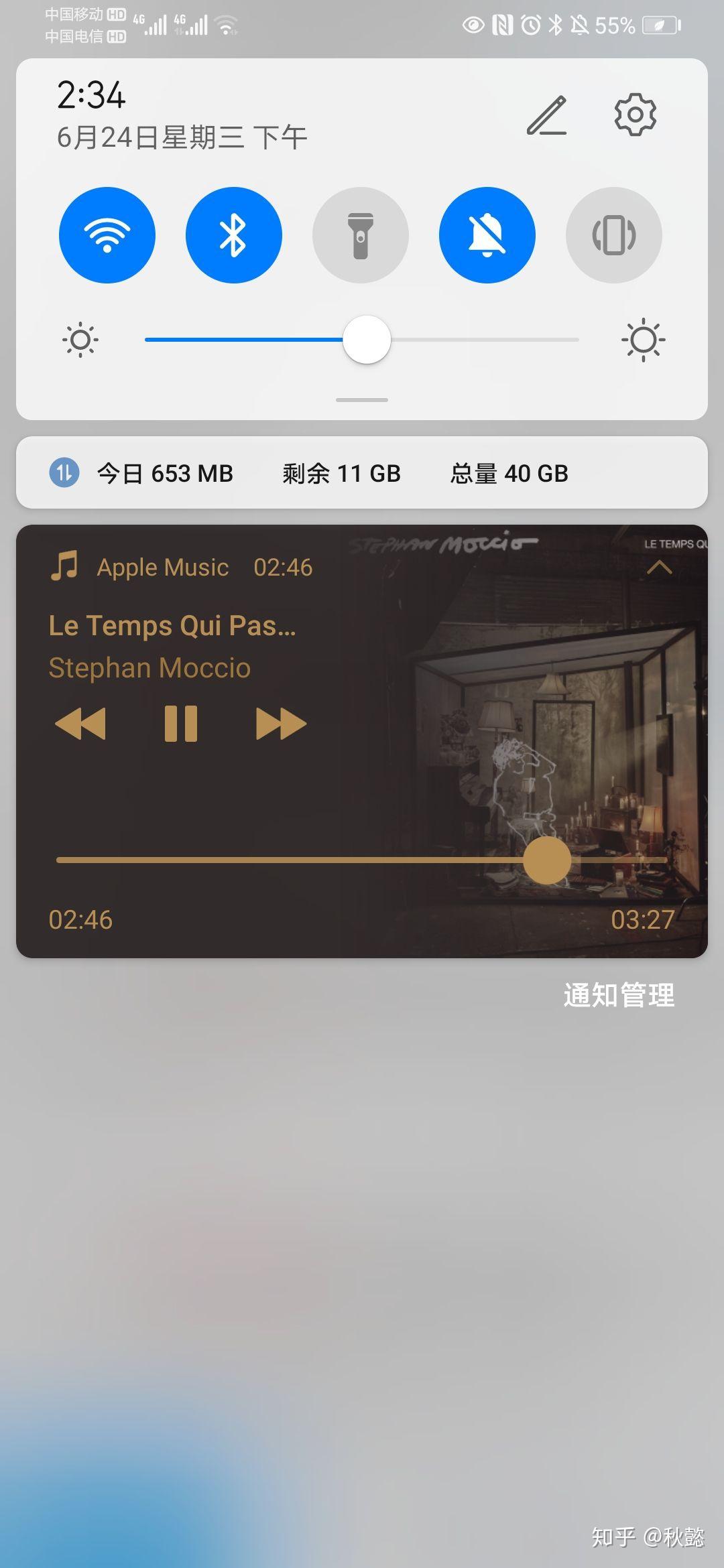Tap the brightness decrease sun icon

point(80,340)
